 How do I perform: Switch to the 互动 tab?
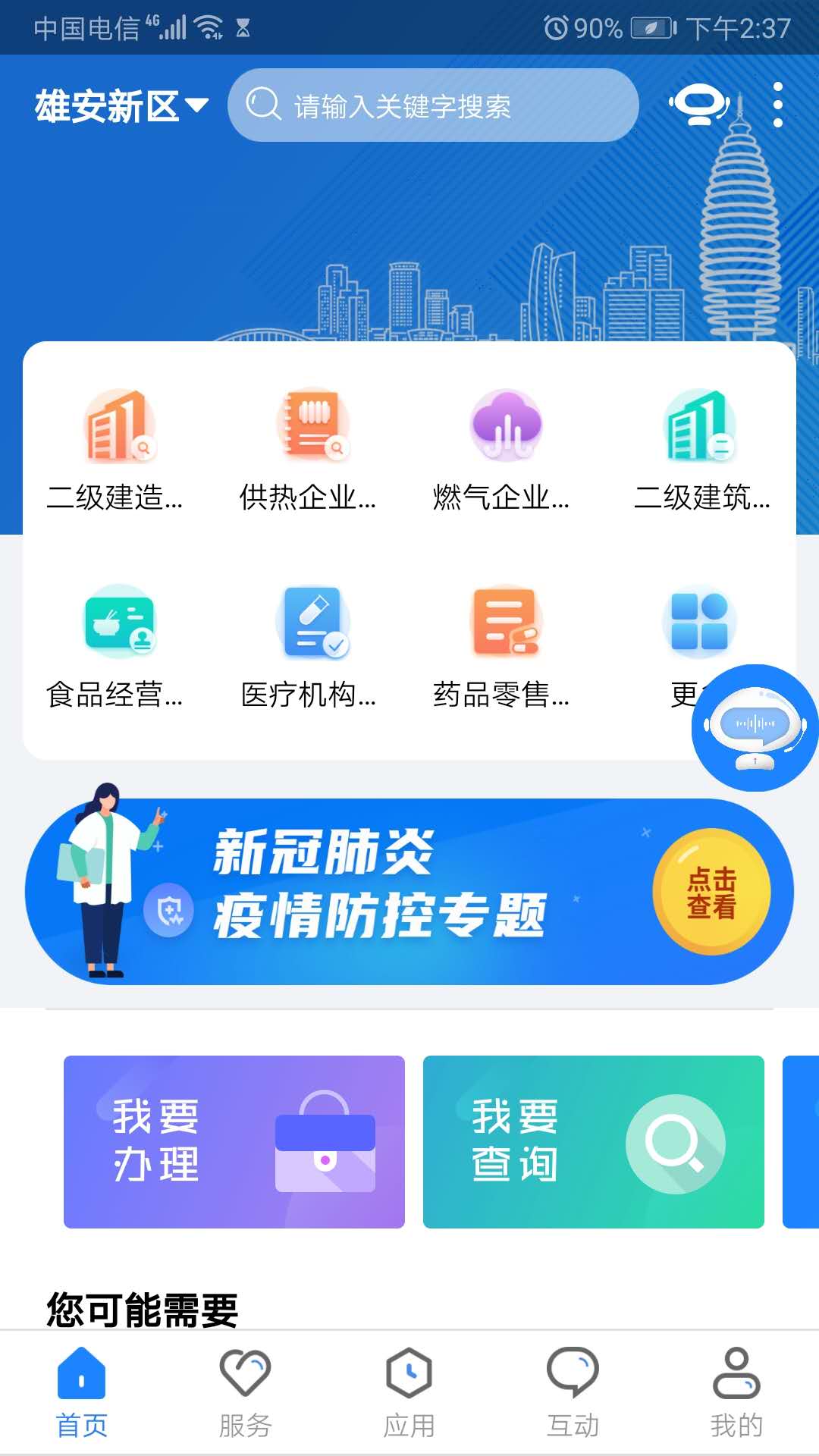(573, 1393)
